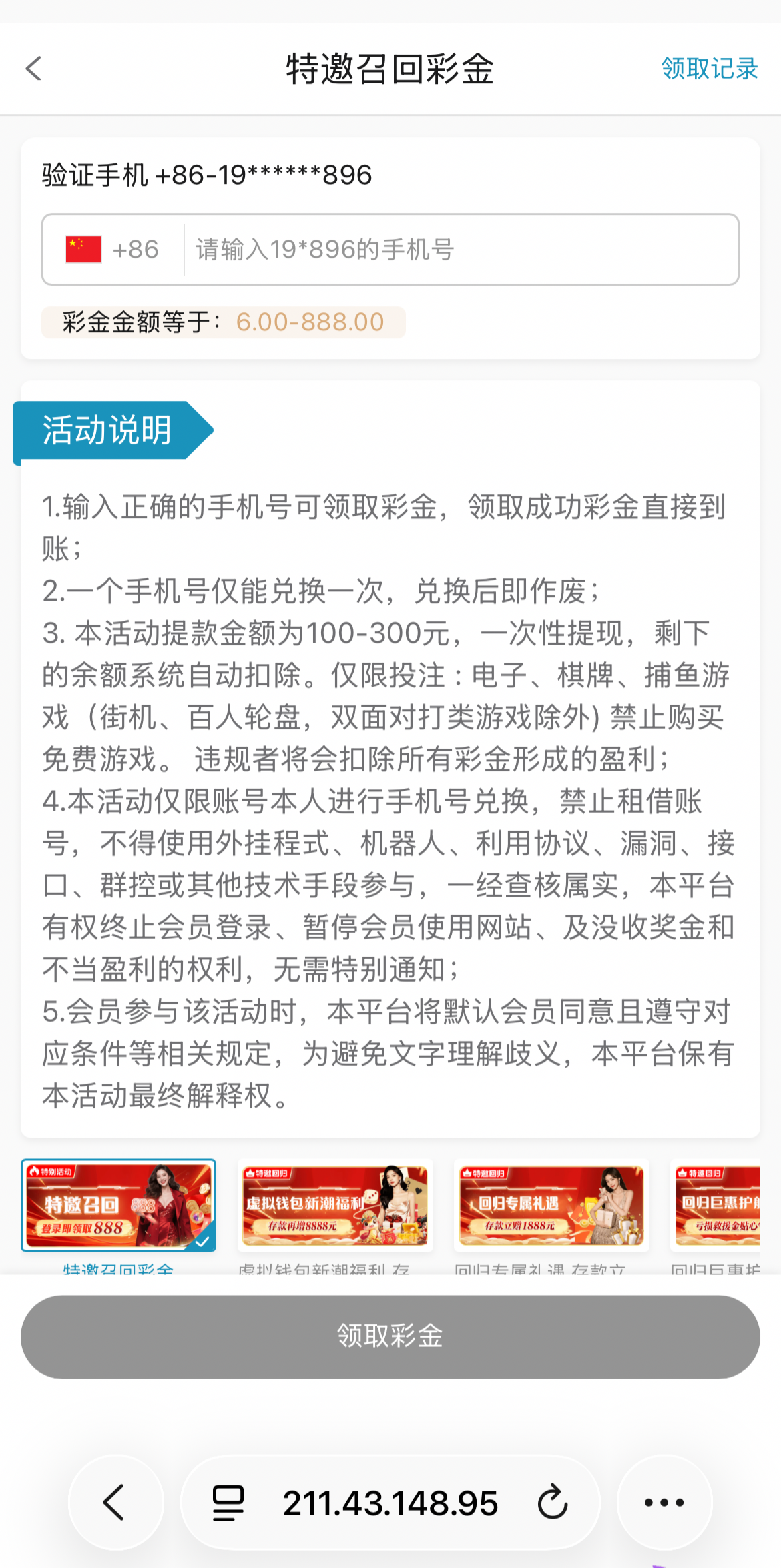Select the 特邀召回彩金 promotion banner

point(118,1205)
